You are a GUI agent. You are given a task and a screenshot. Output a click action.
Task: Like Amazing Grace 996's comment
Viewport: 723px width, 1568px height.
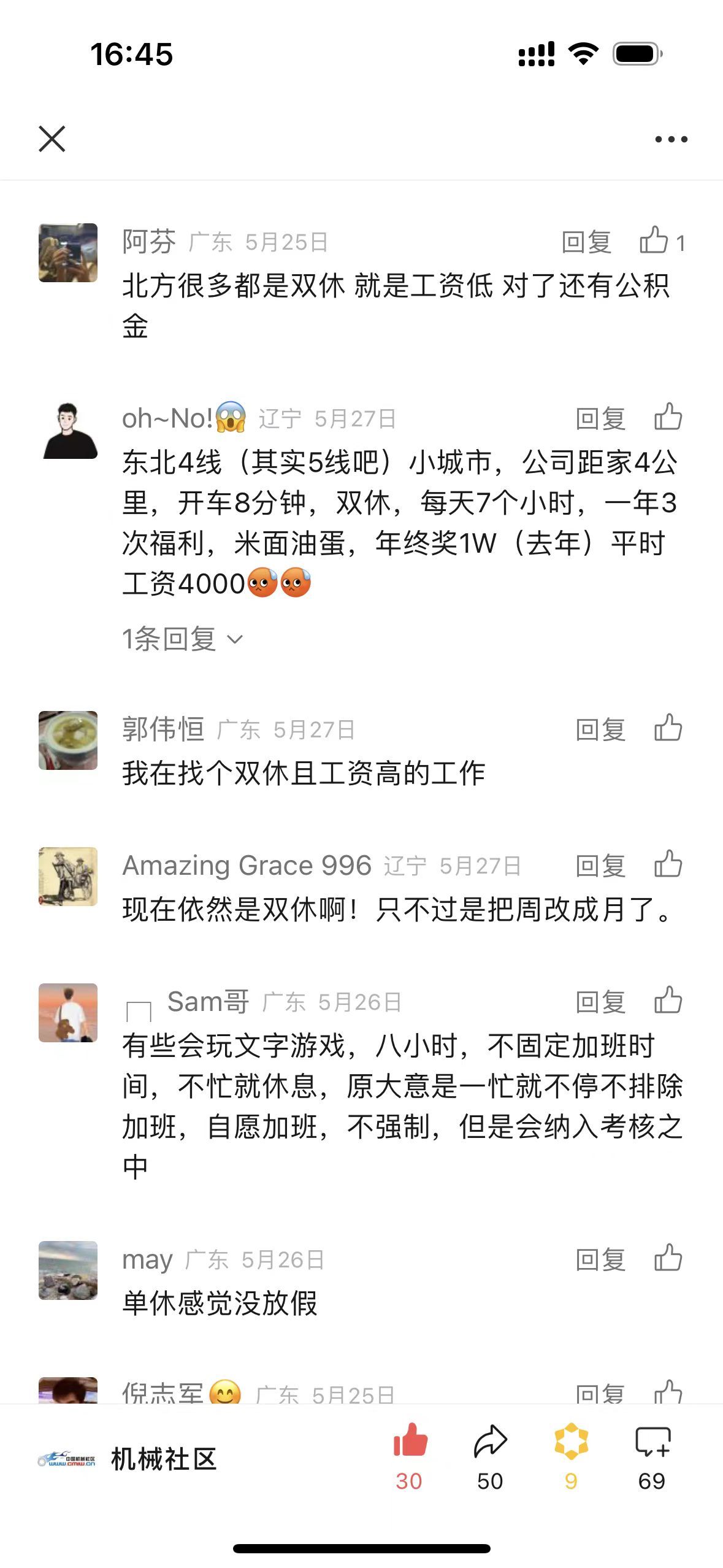pyautogui.click(x=668, y=864)
